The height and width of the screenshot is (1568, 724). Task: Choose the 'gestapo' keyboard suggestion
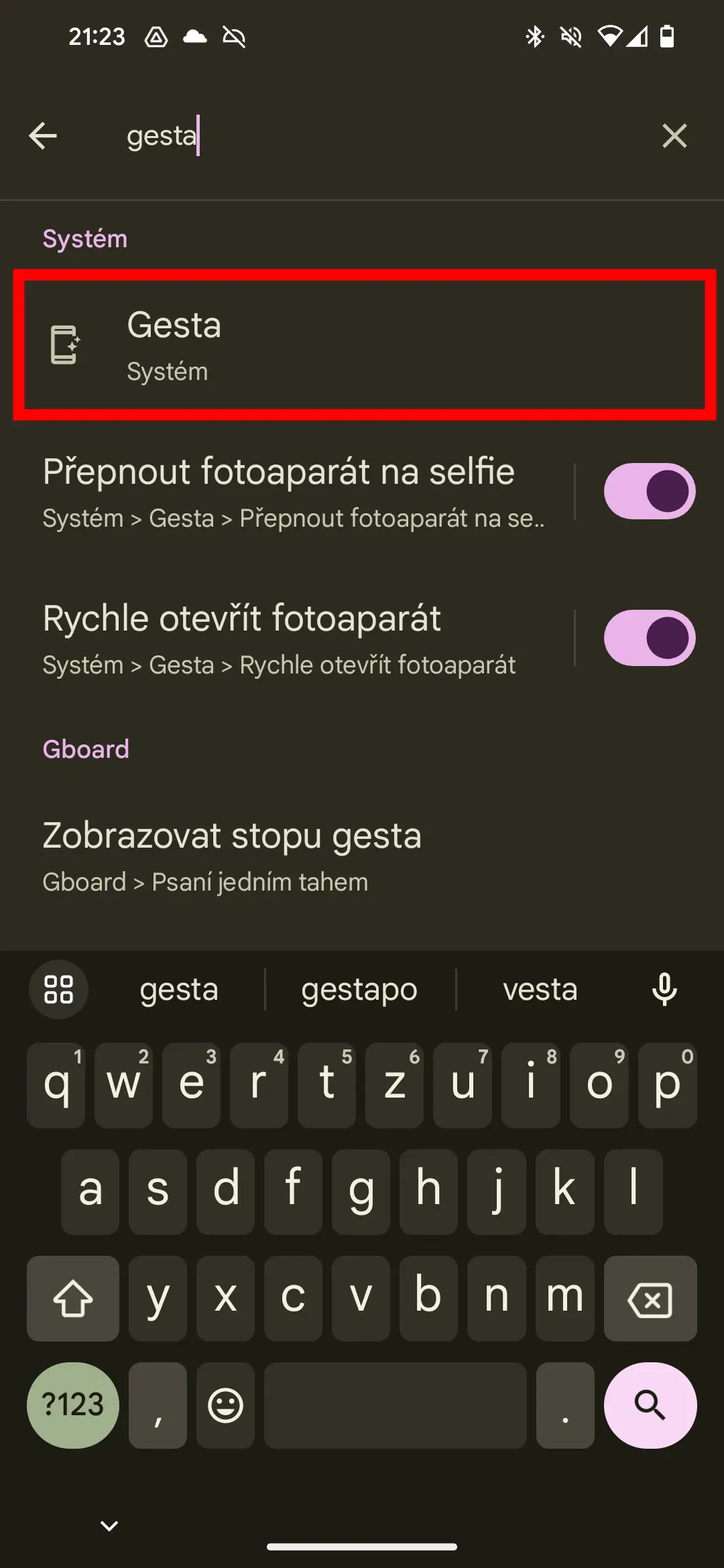tap(359, 989)
